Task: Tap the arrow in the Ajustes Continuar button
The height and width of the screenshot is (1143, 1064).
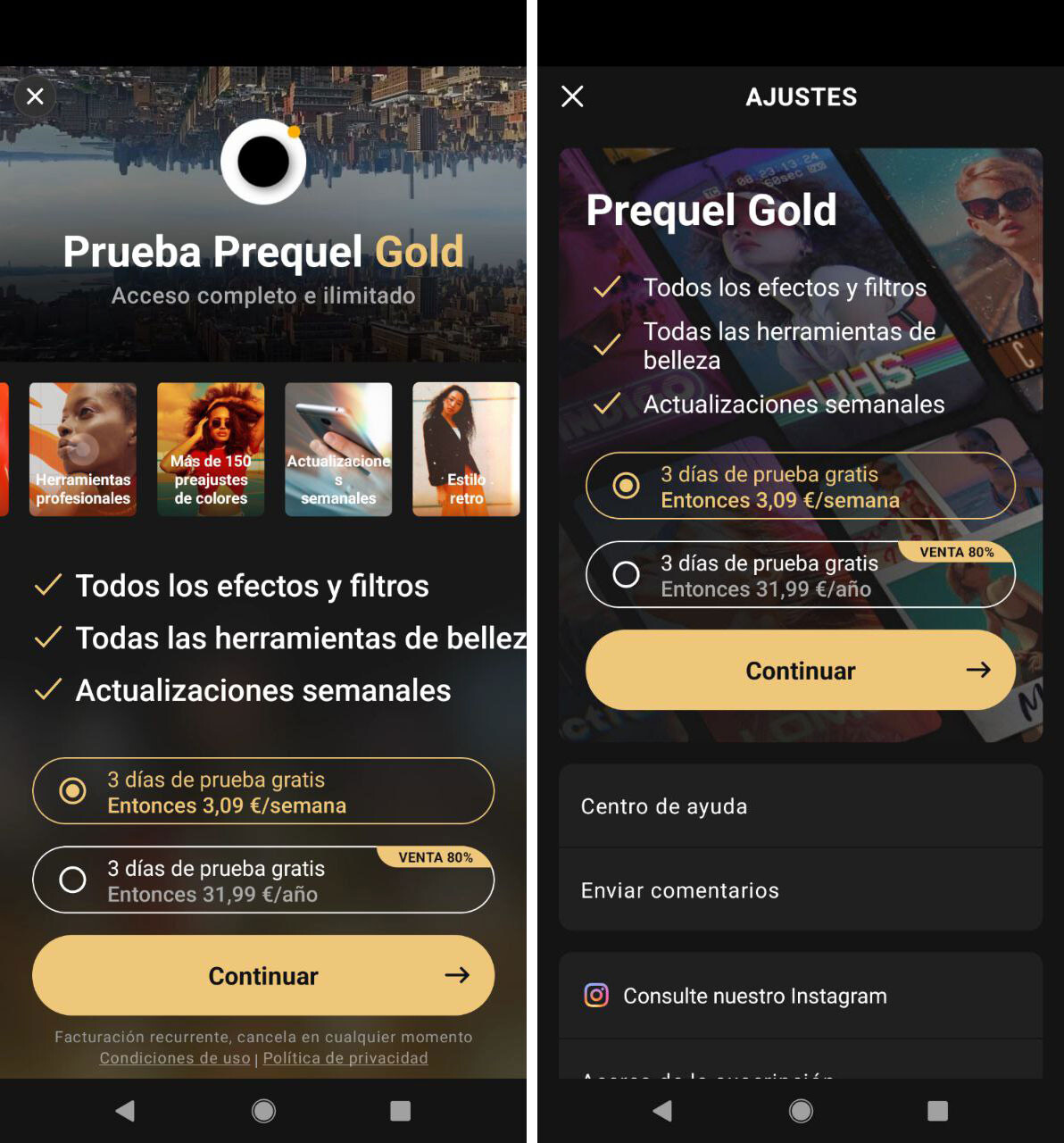Action: (x=980, y=670)
